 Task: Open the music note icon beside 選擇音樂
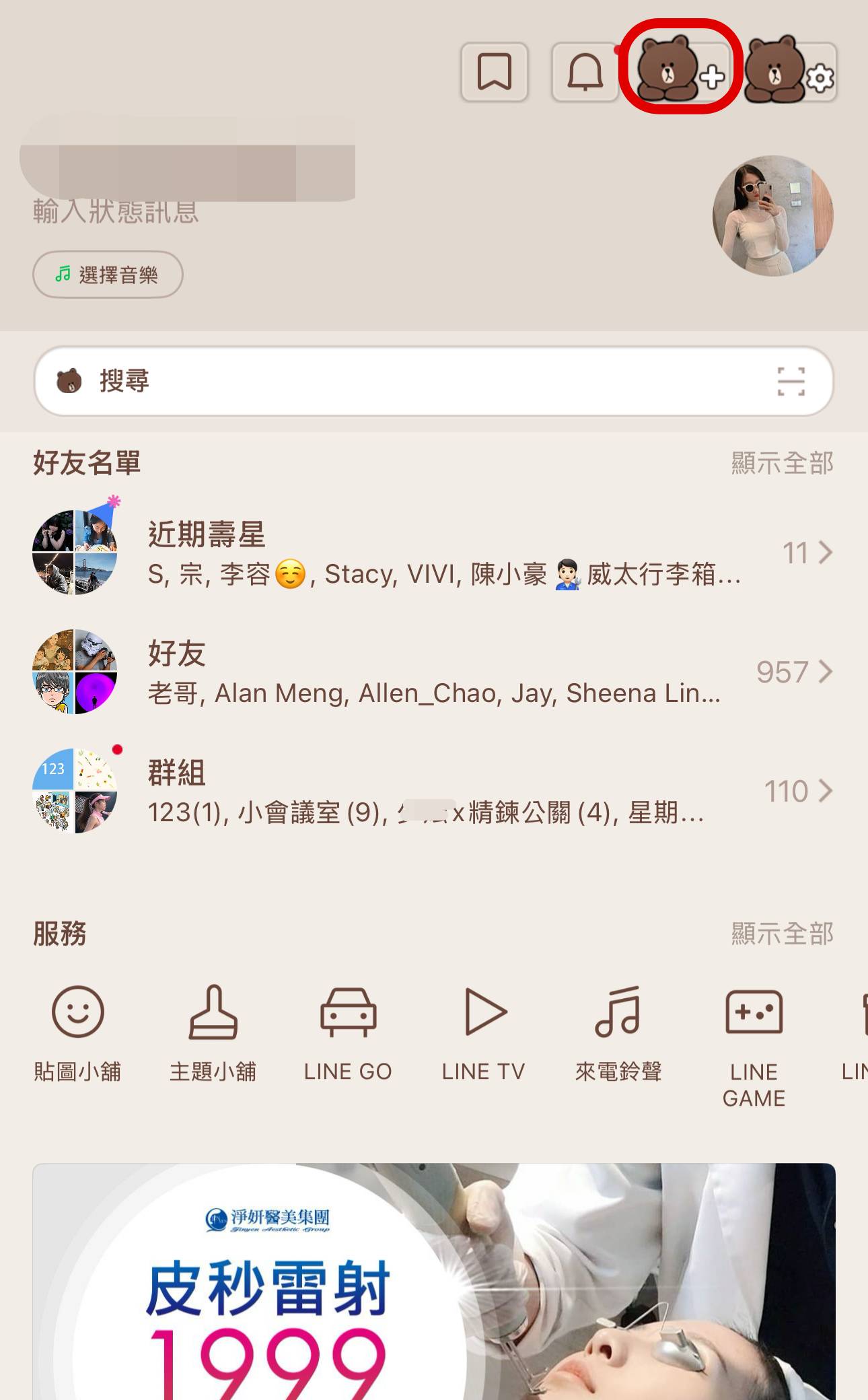(x=63, y=275)
